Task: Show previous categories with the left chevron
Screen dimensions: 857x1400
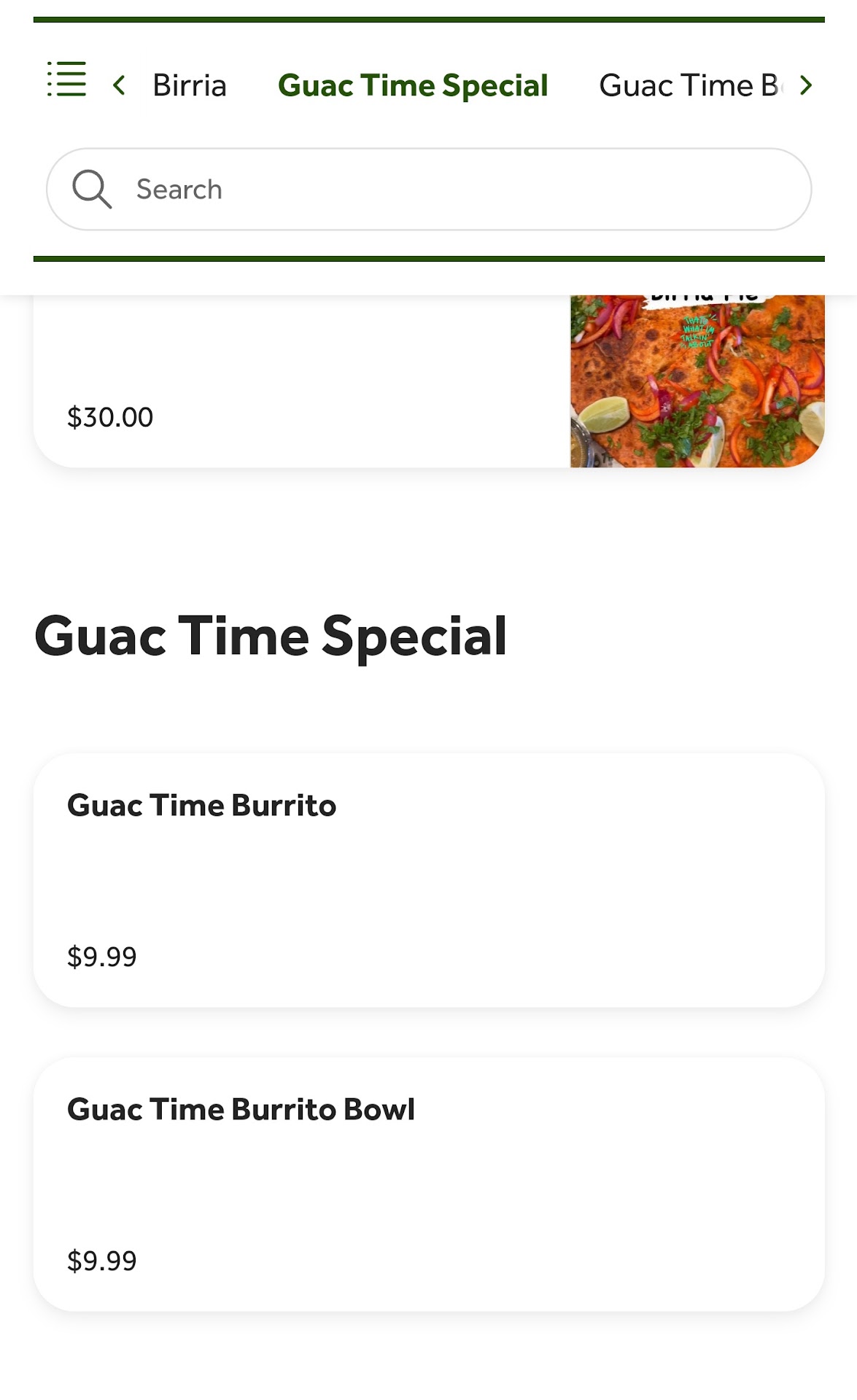Action: click(119, 85)
